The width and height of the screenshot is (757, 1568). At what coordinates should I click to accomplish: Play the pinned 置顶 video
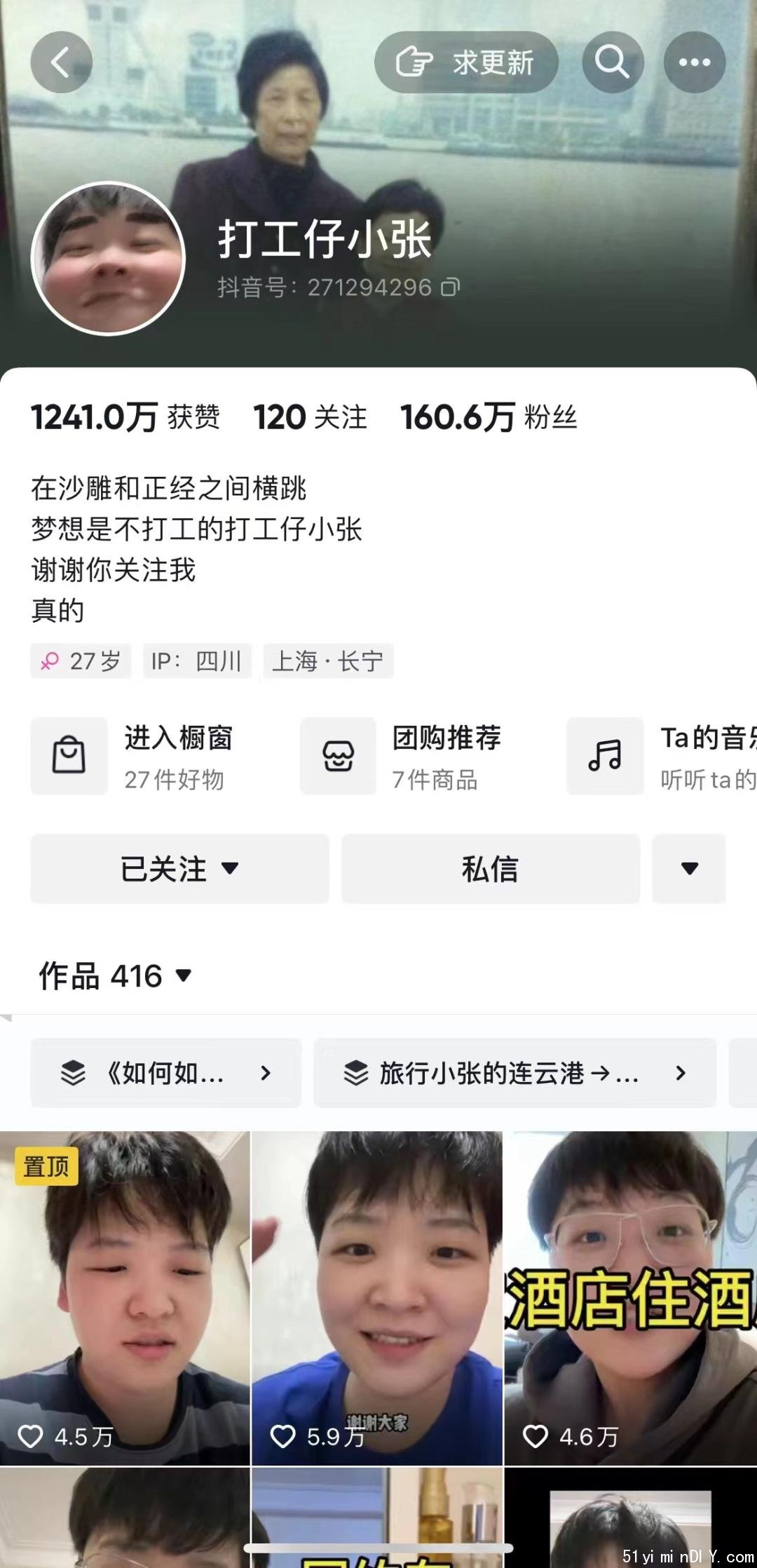click(x=125, y=1297)
